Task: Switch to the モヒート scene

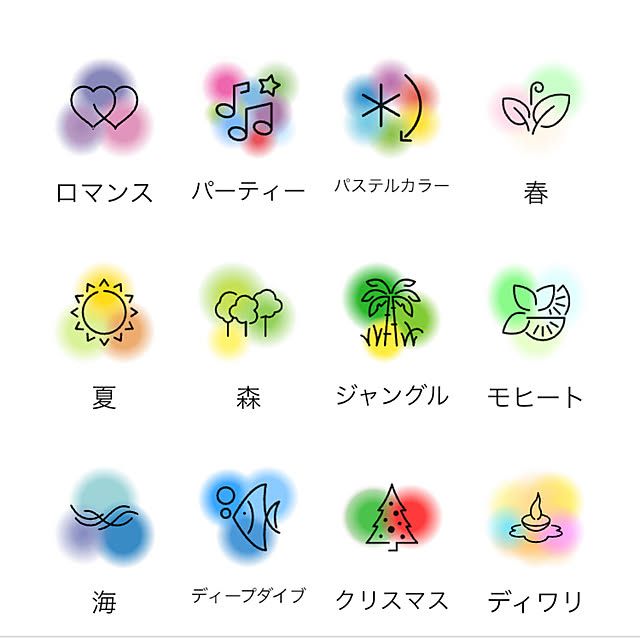Action: point(536,312)
